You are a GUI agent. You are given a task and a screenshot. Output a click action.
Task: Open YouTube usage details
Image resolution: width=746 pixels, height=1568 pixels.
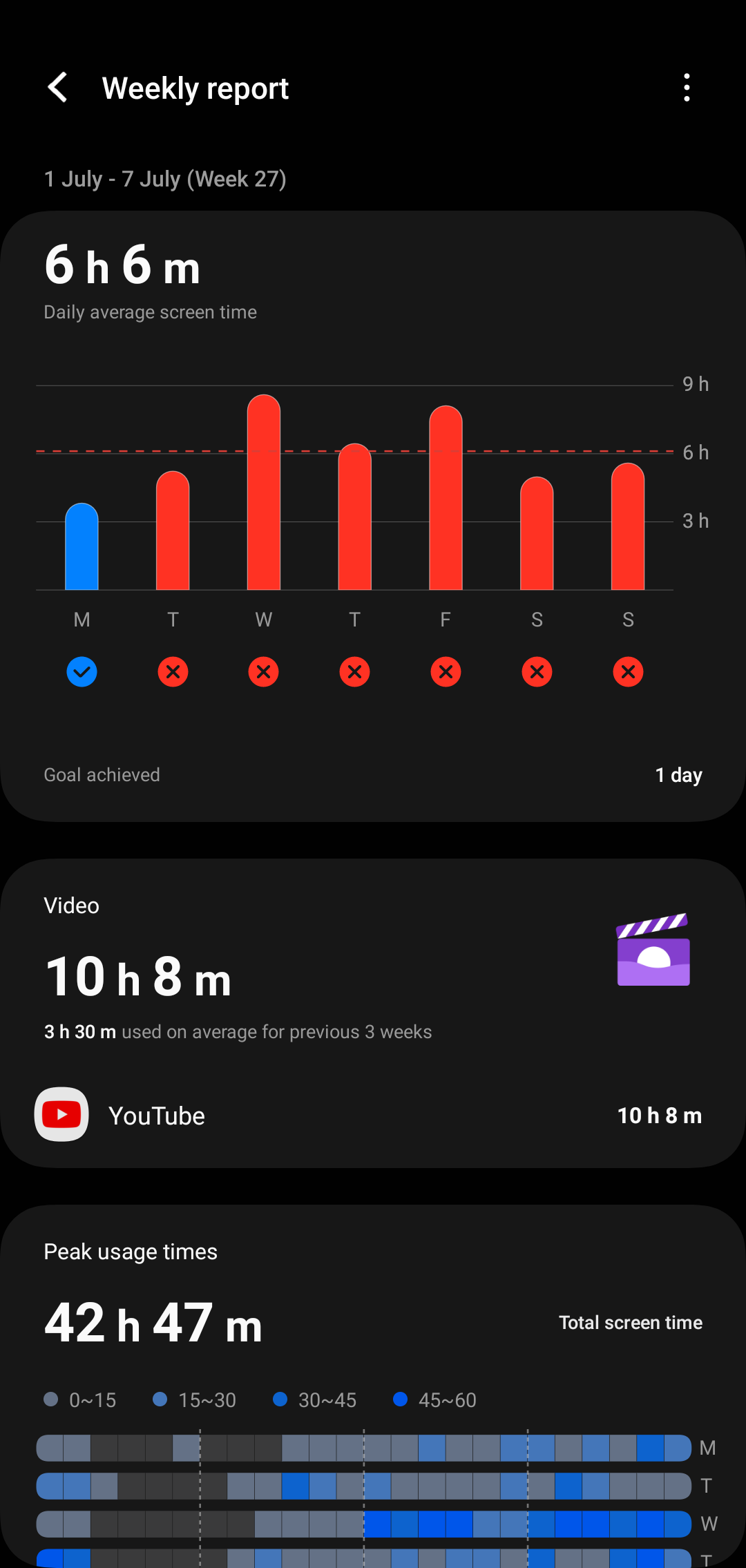tap(373, 1116)
